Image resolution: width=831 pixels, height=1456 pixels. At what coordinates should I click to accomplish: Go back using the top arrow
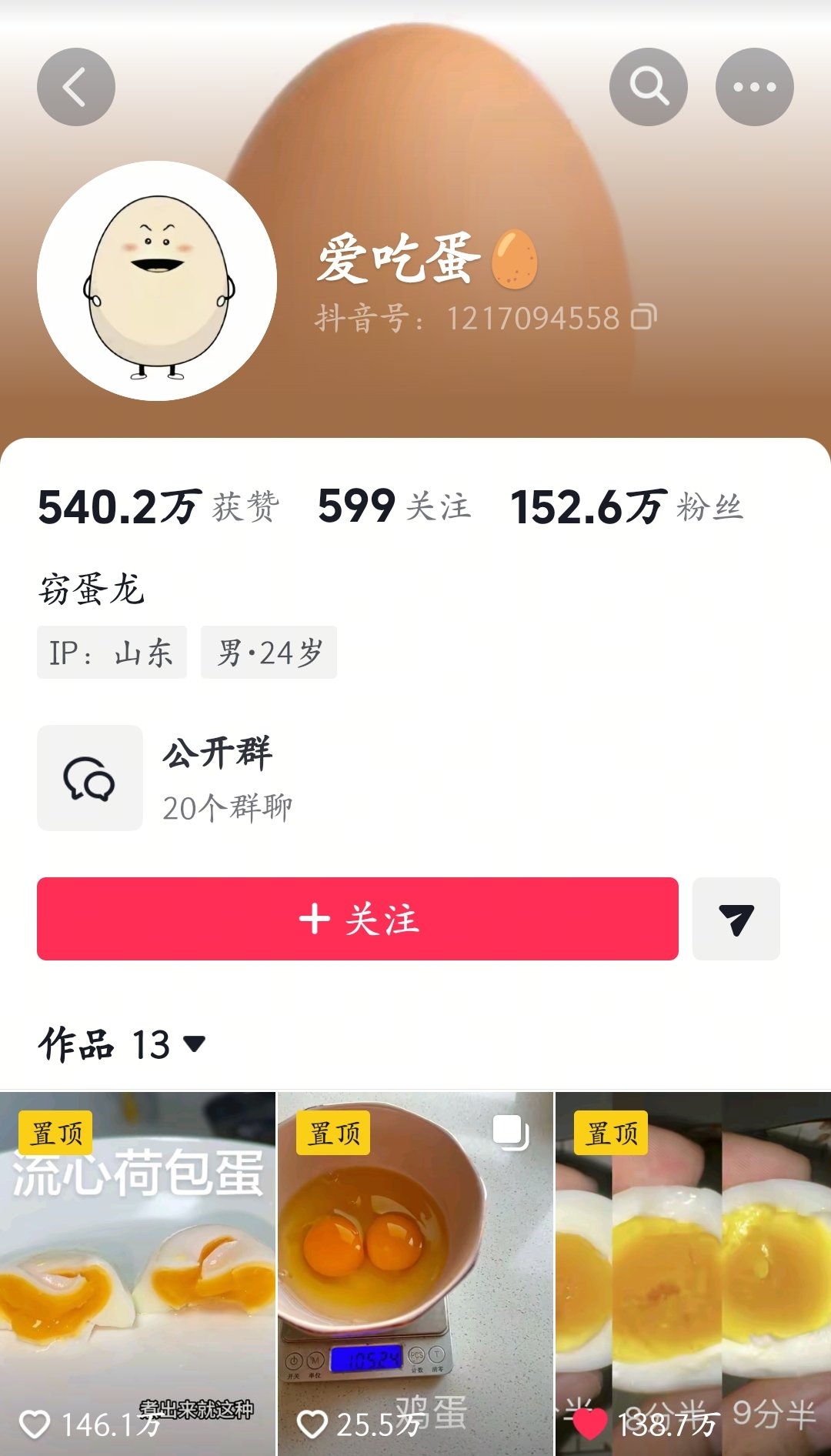click(x=75, y=87)
